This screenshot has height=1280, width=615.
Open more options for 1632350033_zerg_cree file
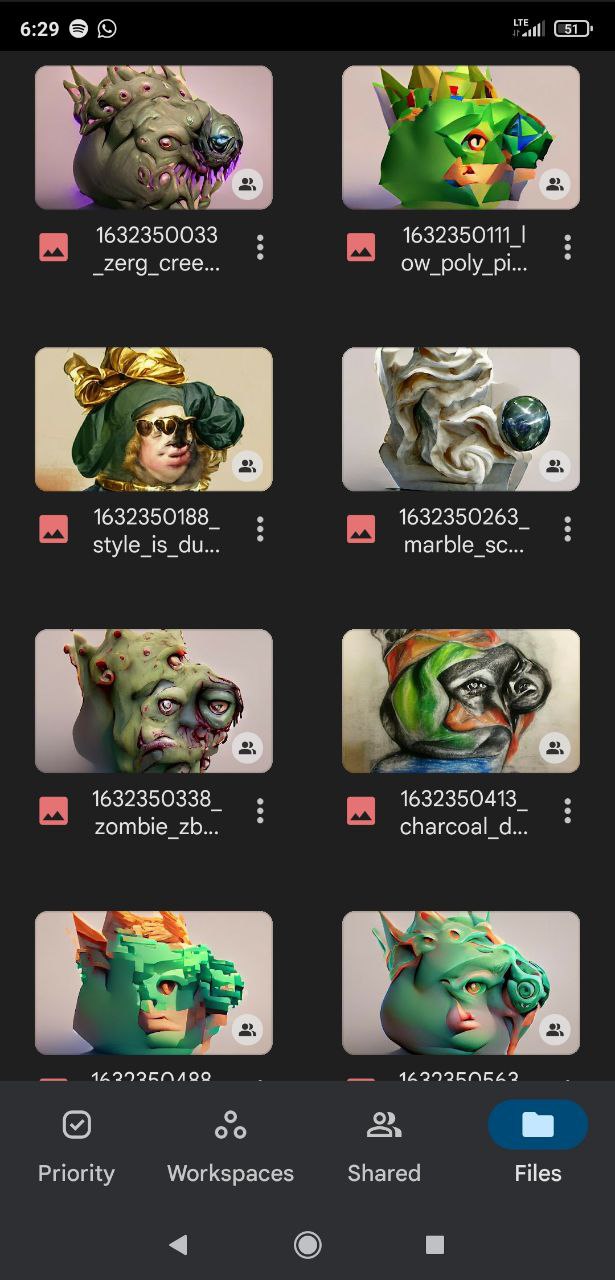tap(260, 248)
